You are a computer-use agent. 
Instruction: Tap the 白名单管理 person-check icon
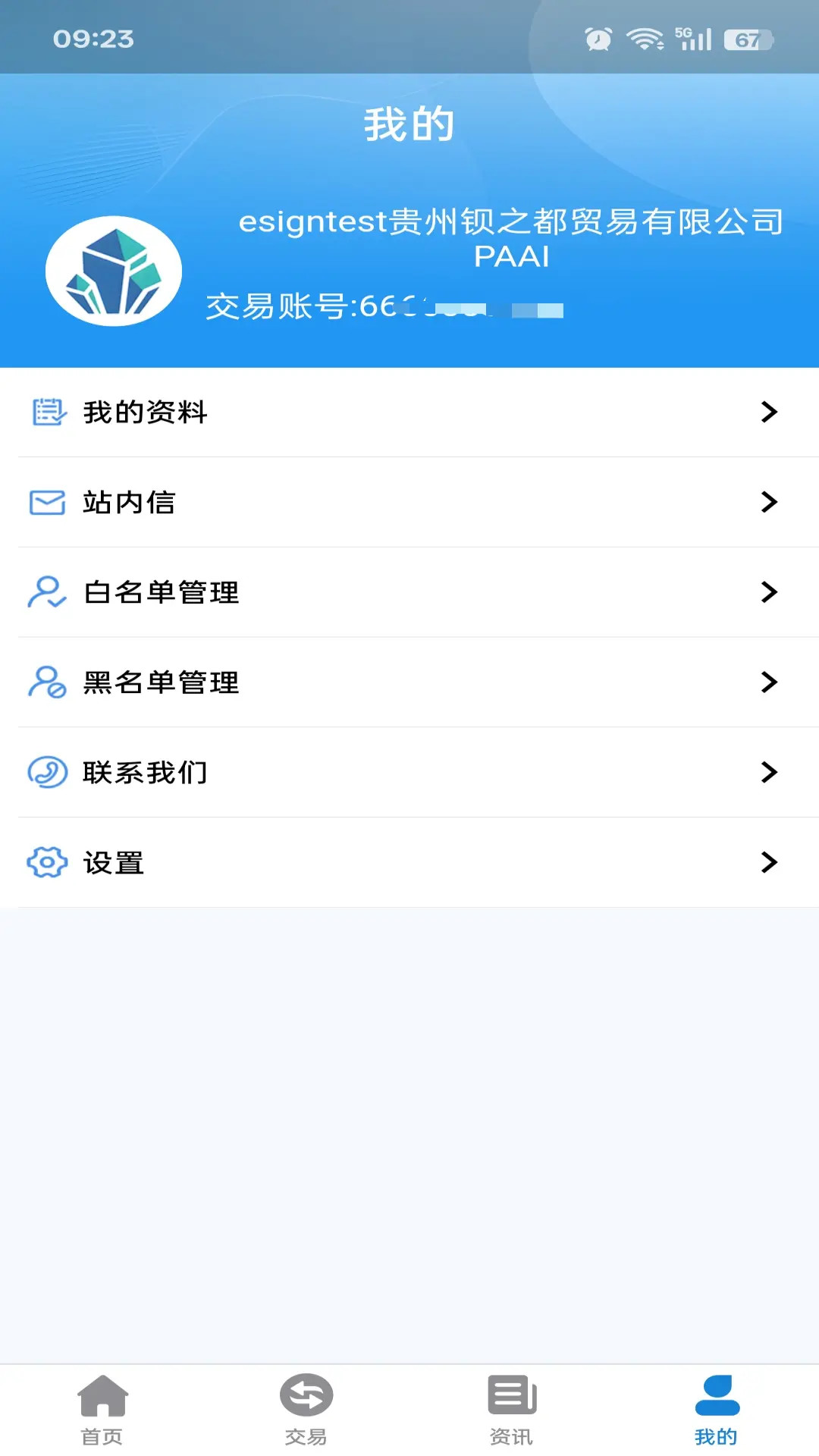pos(45,592)
